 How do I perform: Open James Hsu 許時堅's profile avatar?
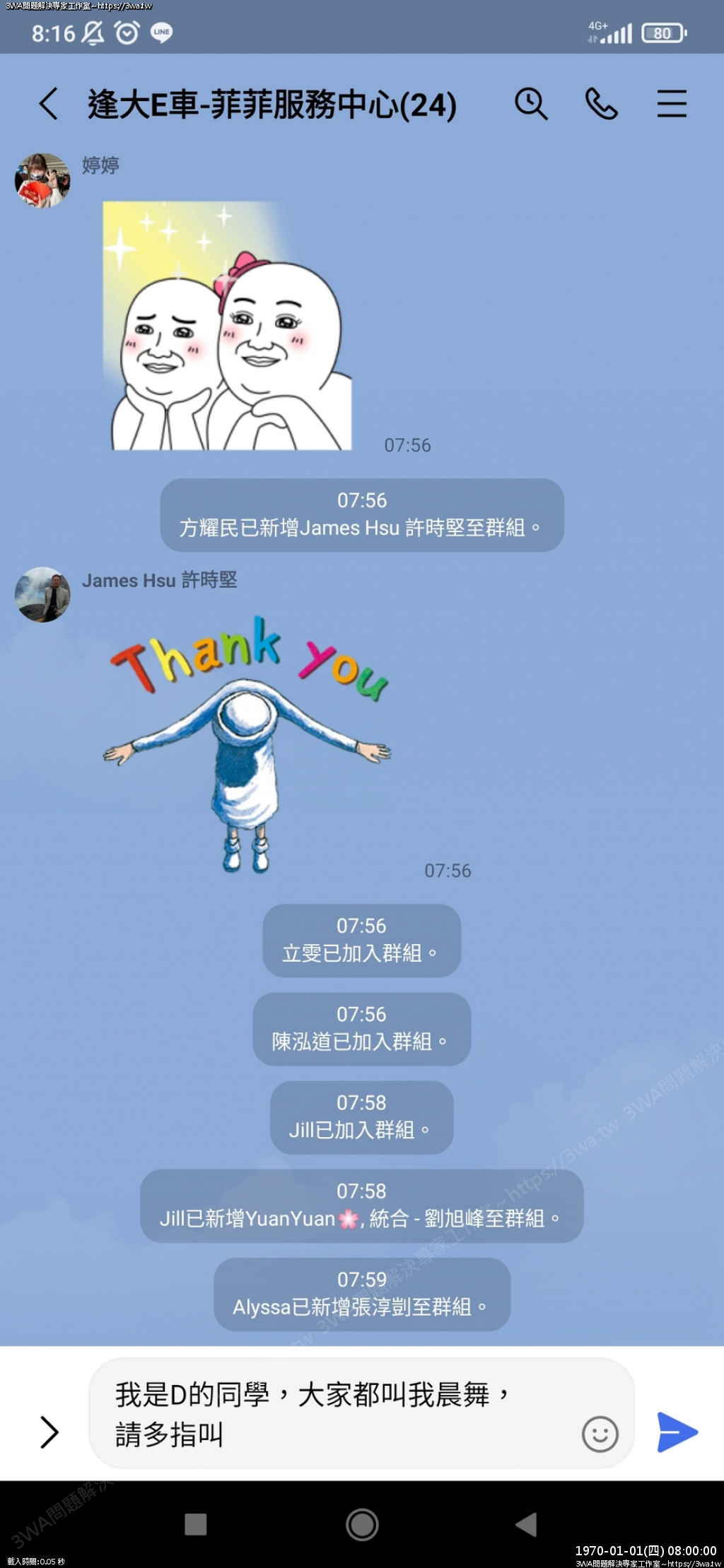[x=42, y=595]
